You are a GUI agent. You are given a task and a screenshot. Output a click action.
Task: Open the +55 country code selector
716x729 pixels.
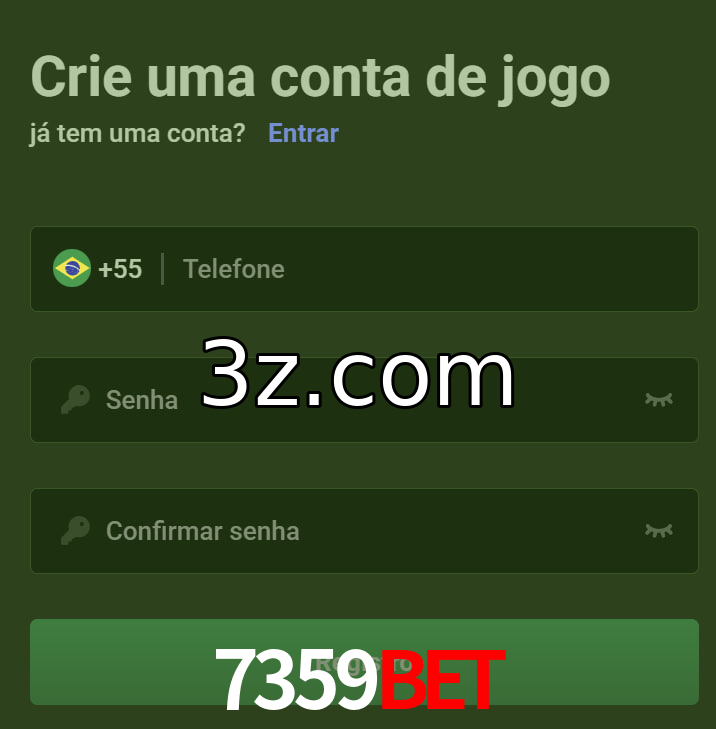[x=98, y=269]
